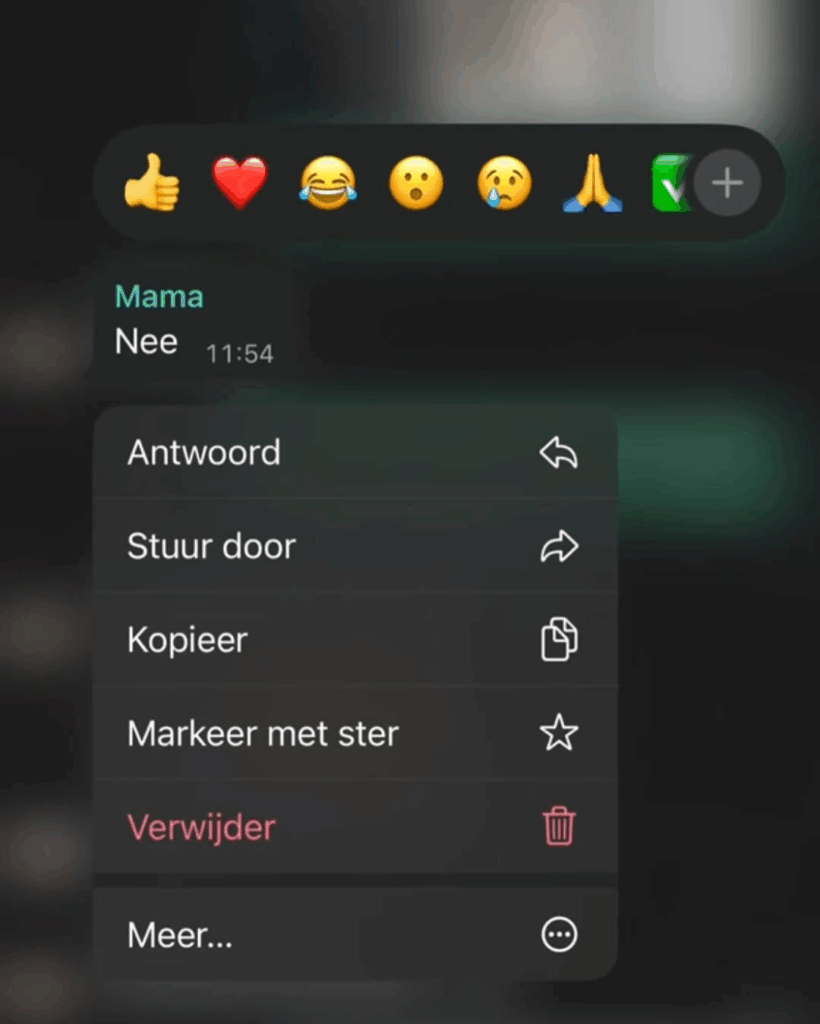Tap Verwijder to delete the message

(x=355, y=827)
